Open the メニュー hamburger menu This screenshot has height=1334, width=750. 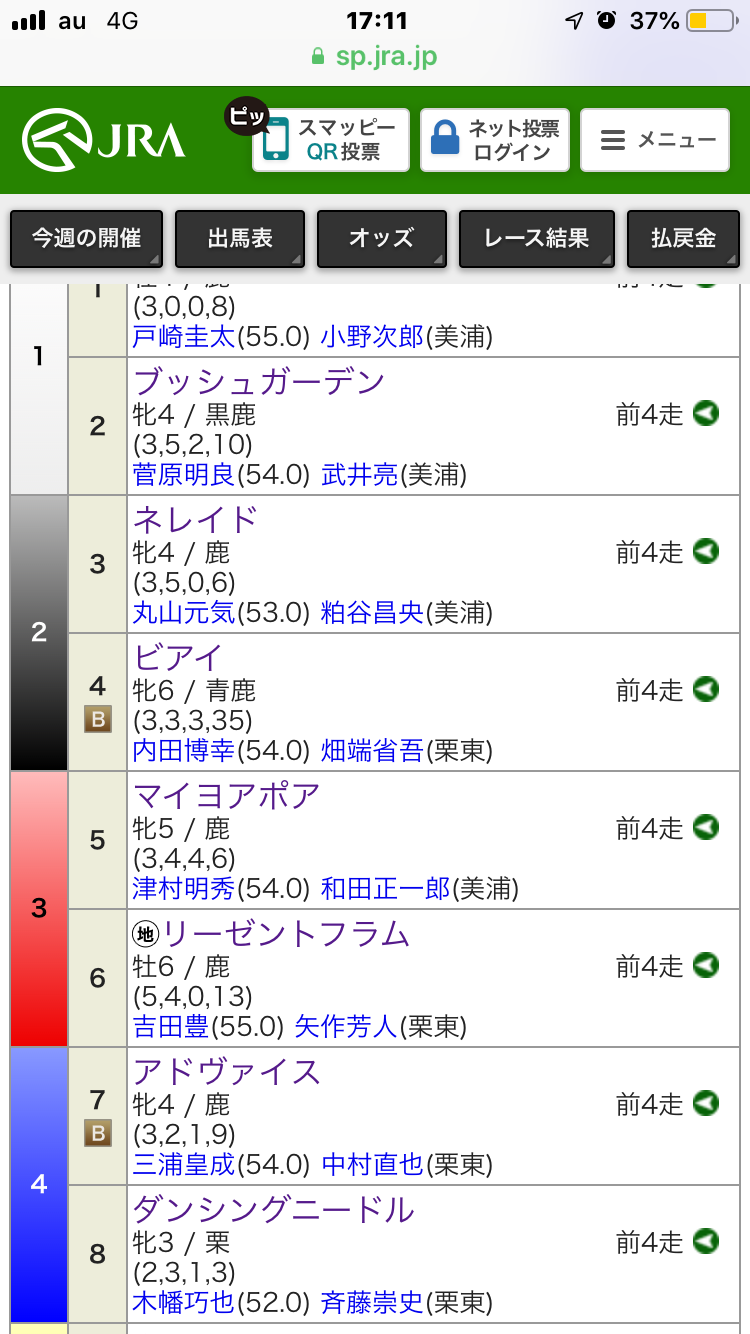tap(658, 140)
